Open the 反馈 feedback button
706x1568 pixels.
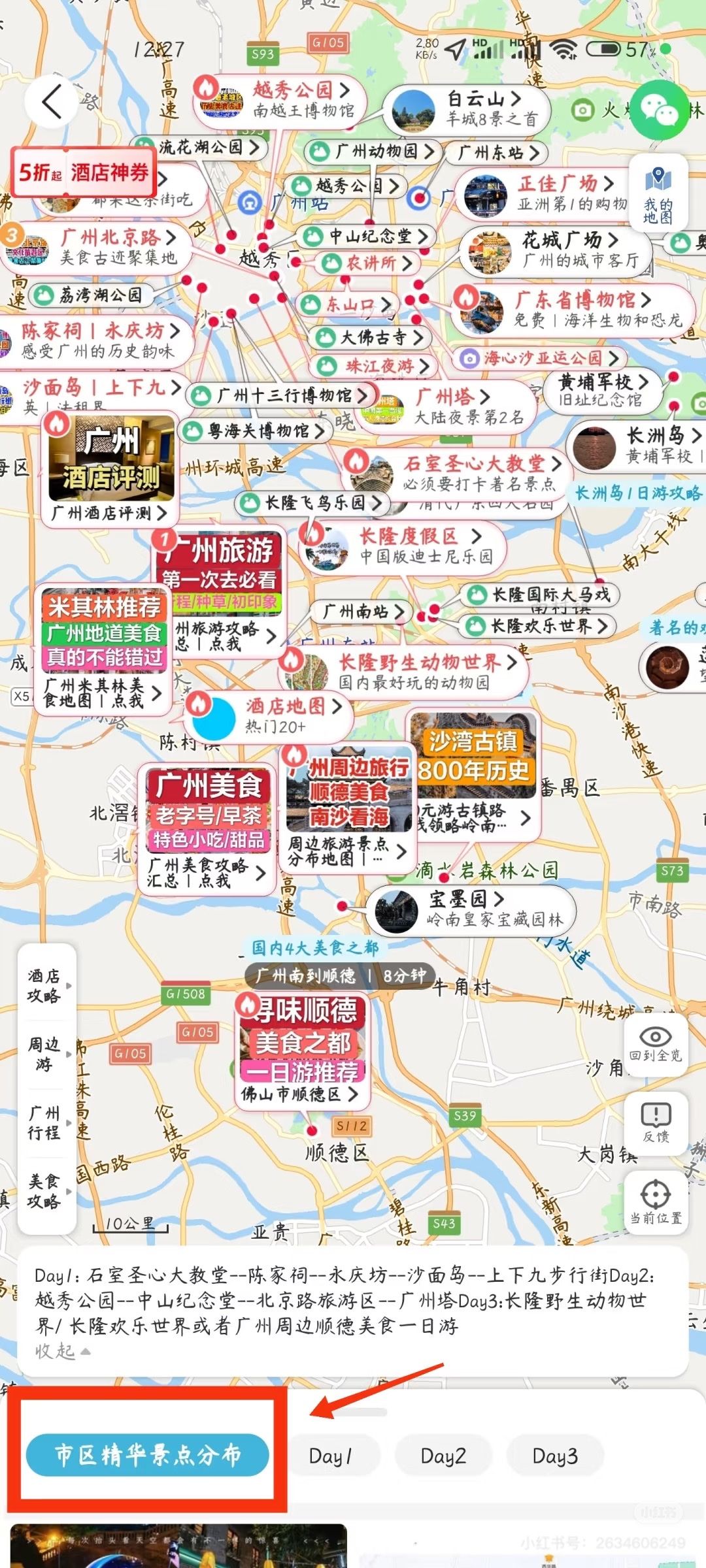655,1122
